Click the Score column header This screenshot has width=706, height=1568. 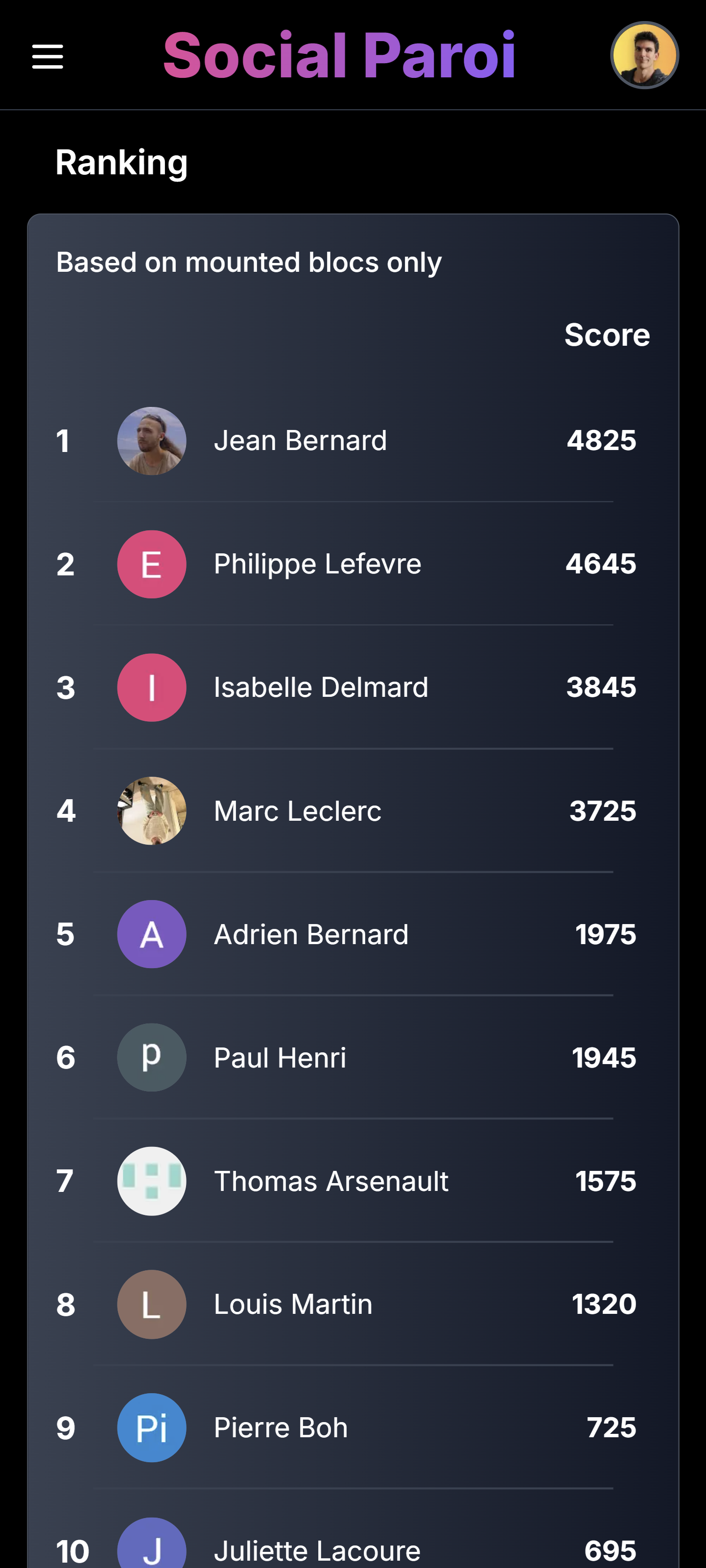[607, 334]
